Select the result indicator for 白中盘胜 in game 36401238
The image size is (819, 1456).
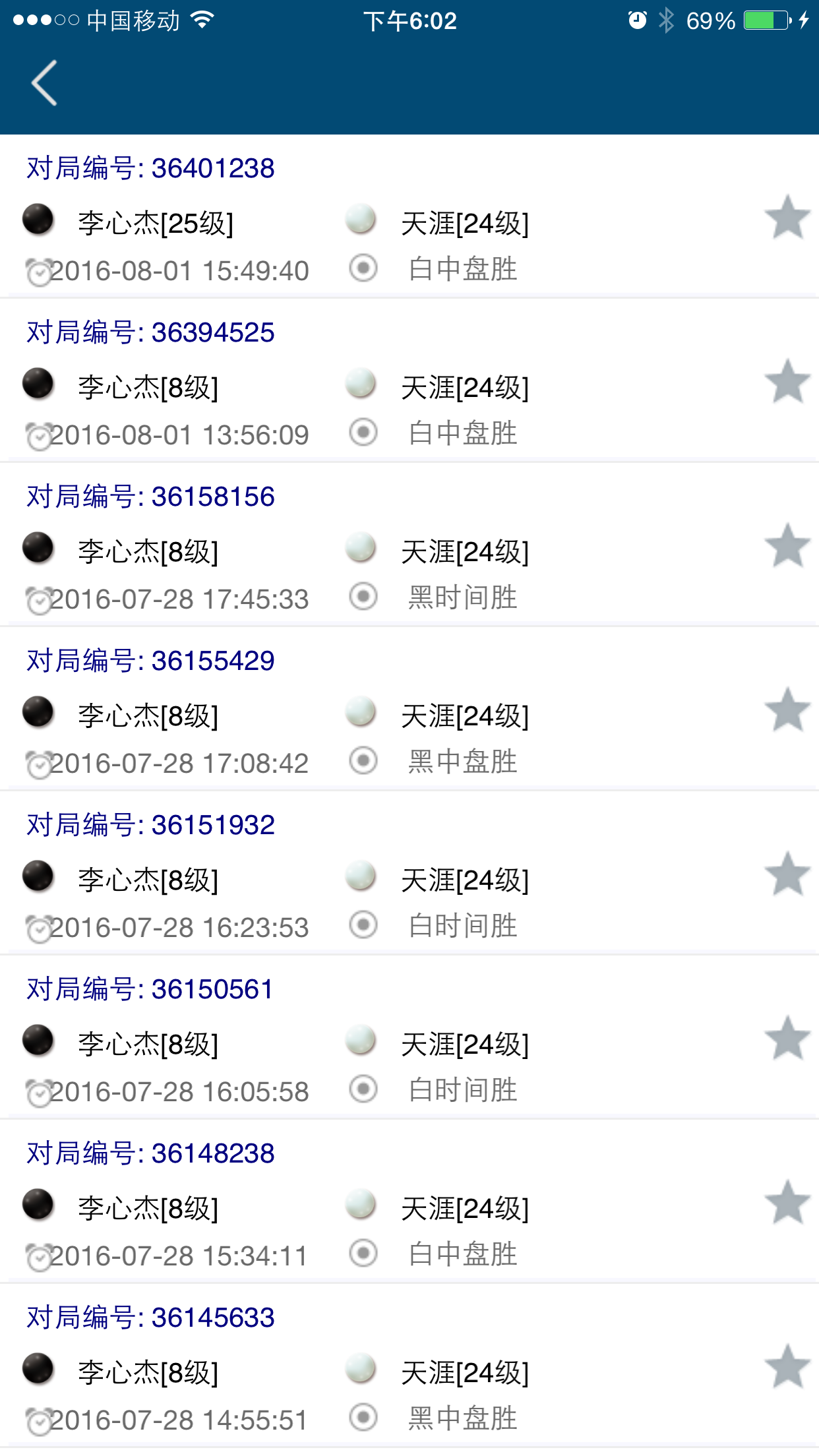click(x=362, y=268)
